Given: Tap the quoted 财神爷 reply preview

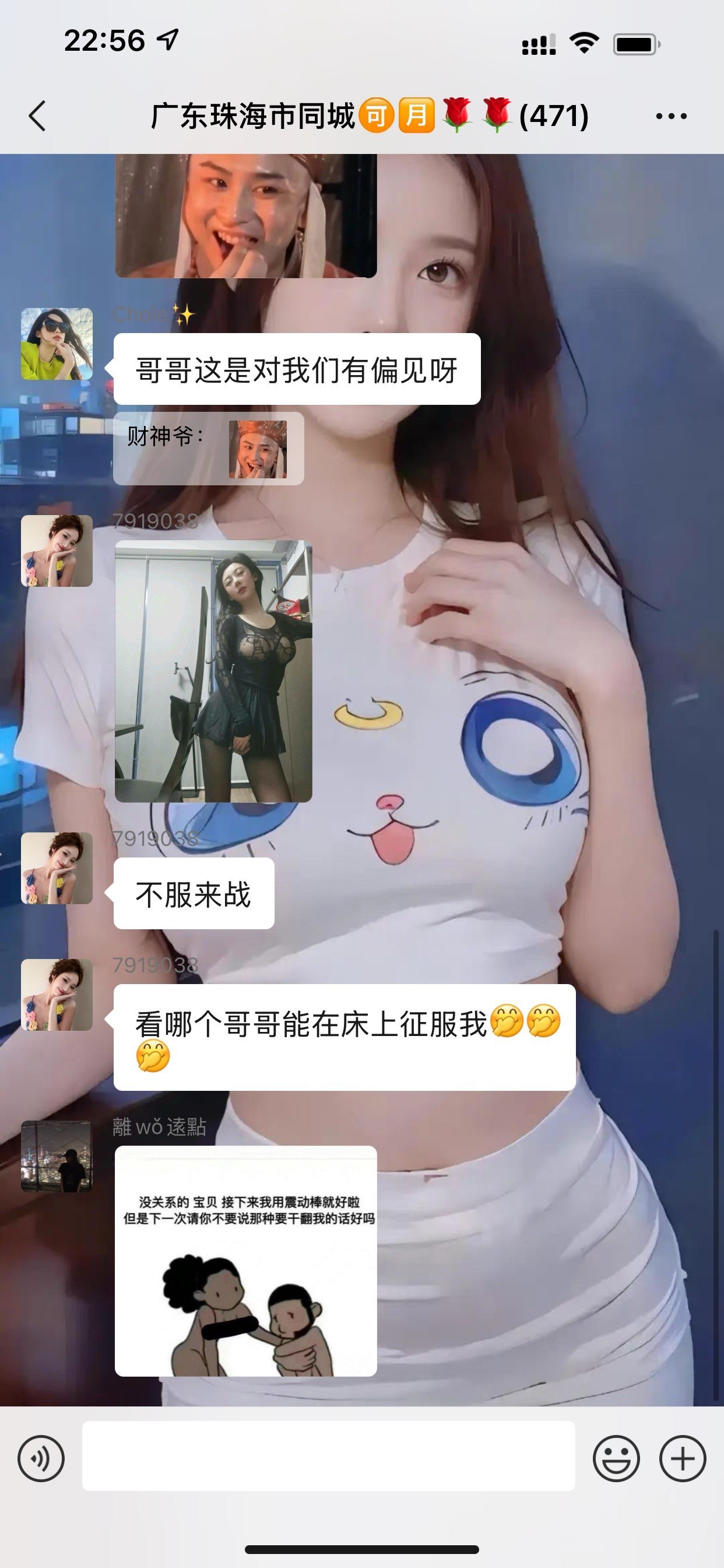Looking at the screenshot, I should click(209, 449).
